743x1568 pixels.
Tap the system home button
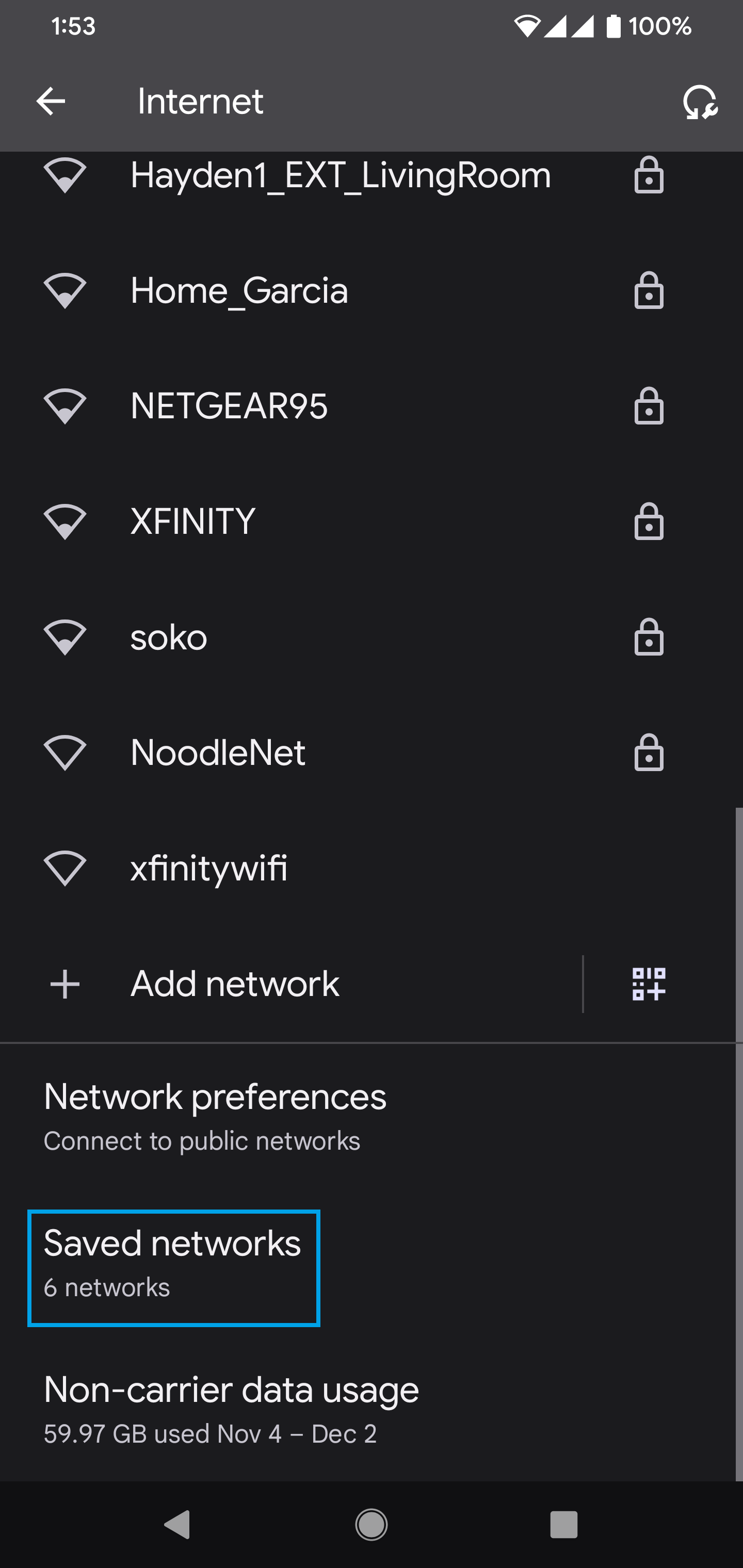click(x=372, y=1525)
